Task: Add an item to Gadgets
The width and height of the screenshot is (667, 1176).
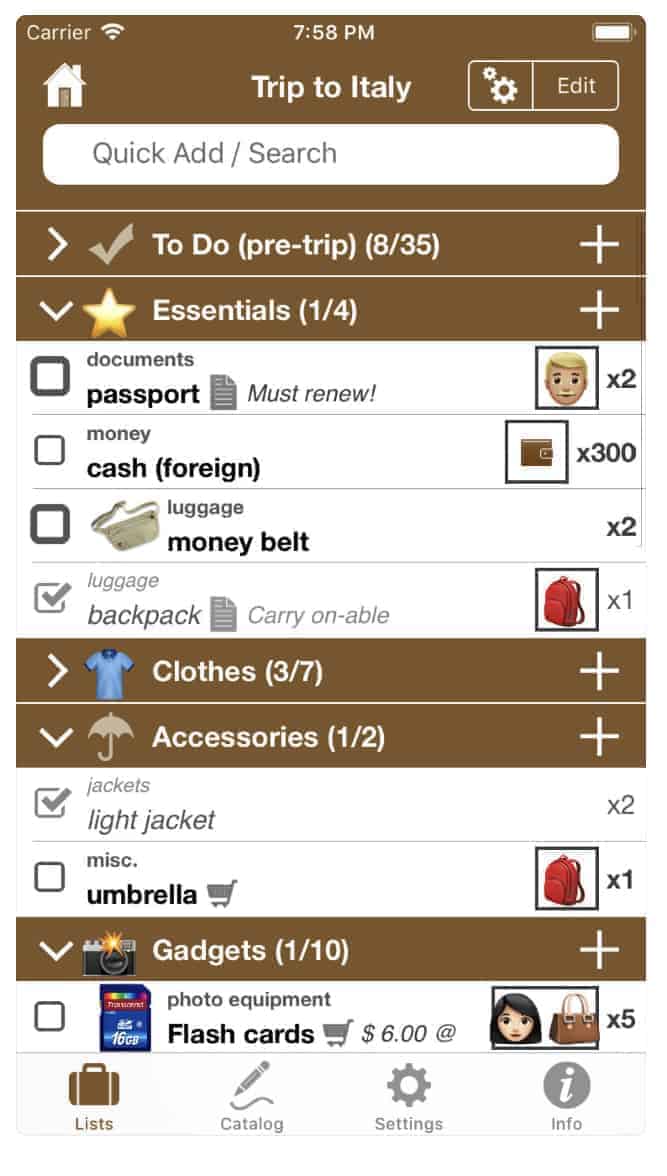Action: pos(599,950)
